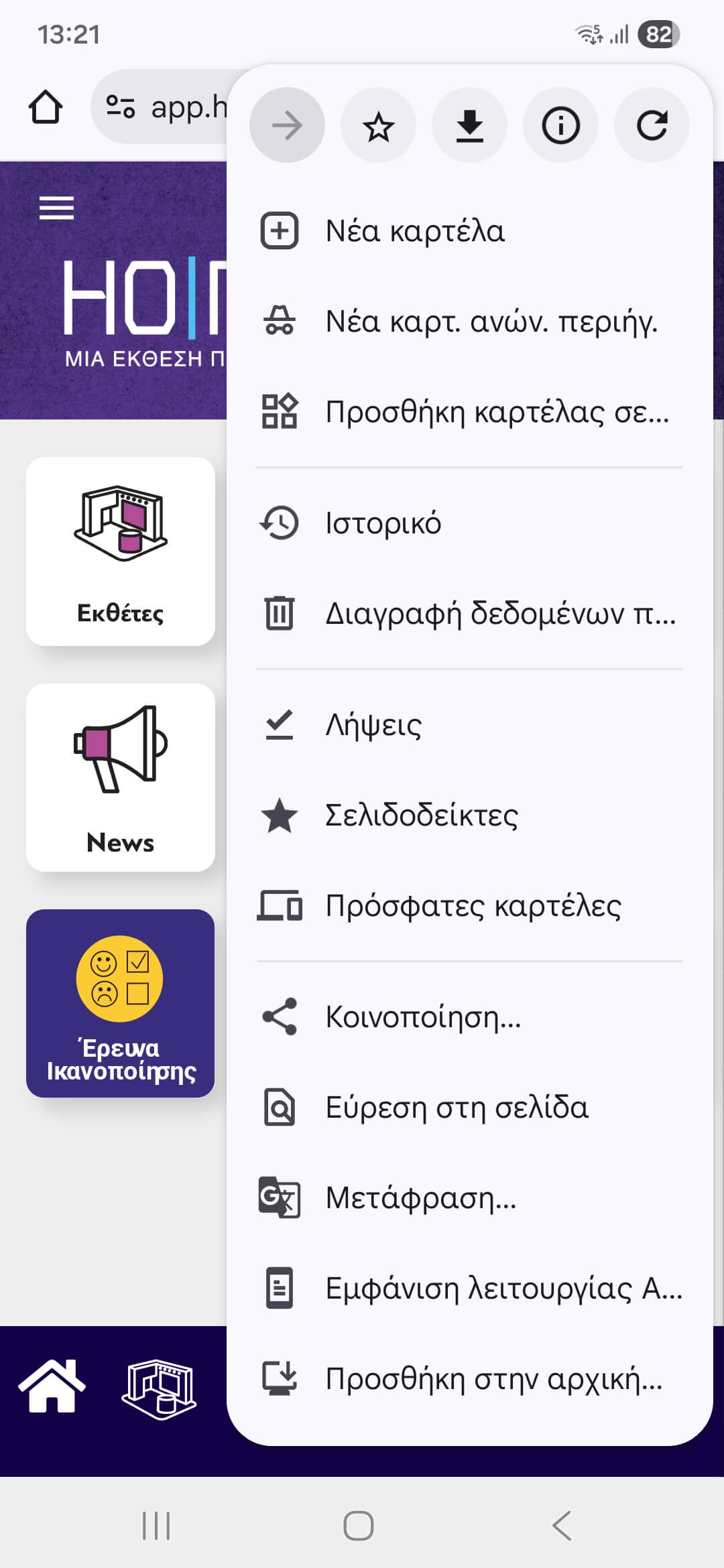The image size is (724, 1568).
Task: Open Λήψεις
Action: tap(373, 725)
